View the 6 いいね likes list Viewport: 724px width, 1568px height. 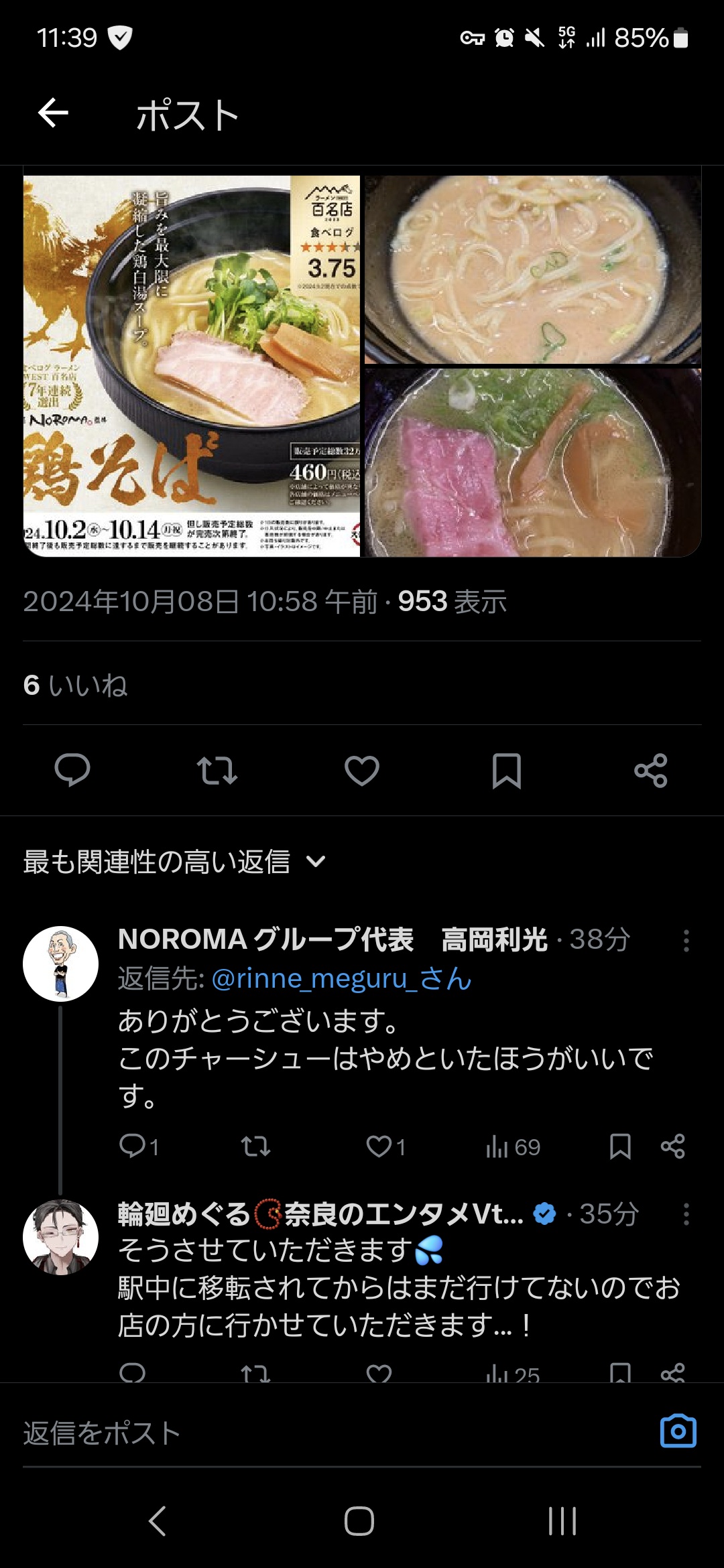click(75, 685)
